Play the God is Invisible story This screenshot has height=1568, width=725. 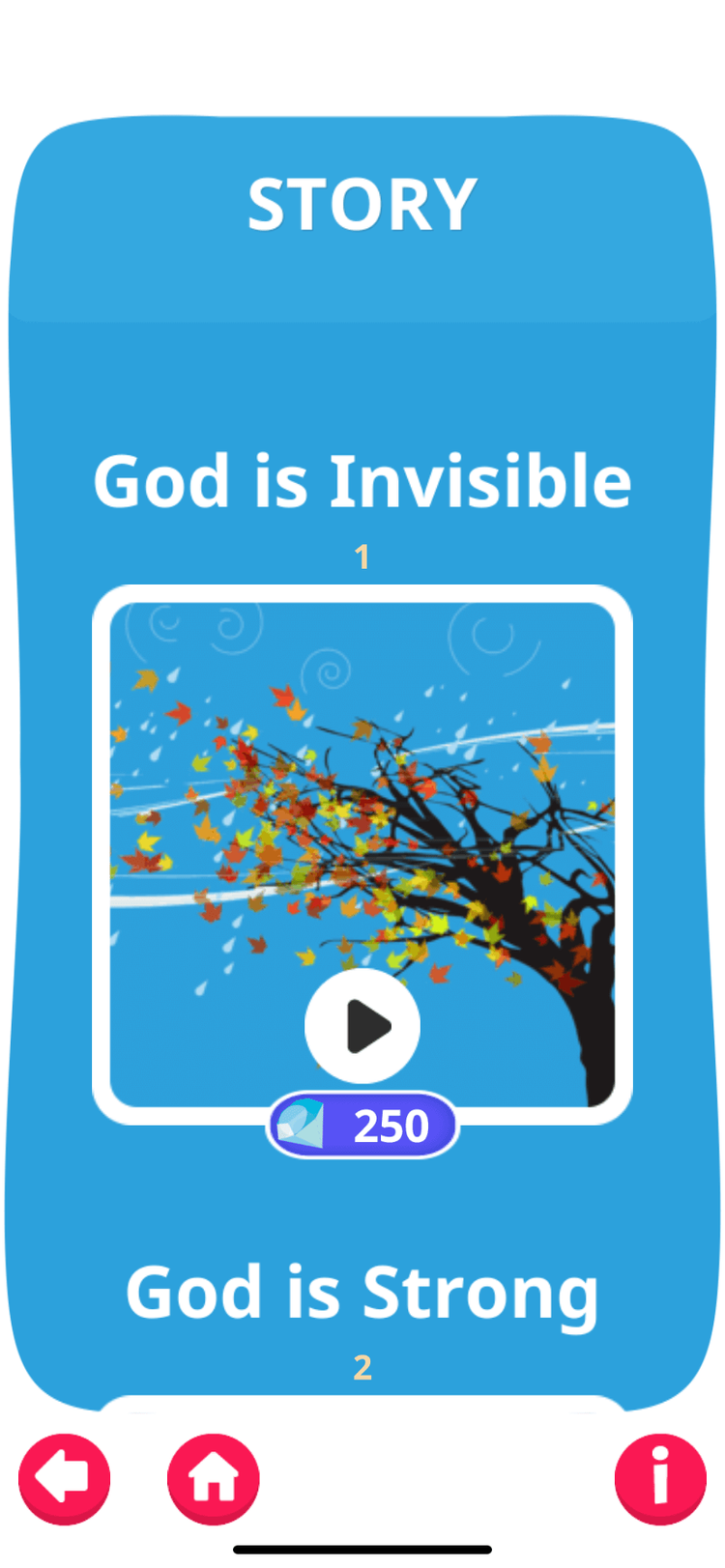362,1025
